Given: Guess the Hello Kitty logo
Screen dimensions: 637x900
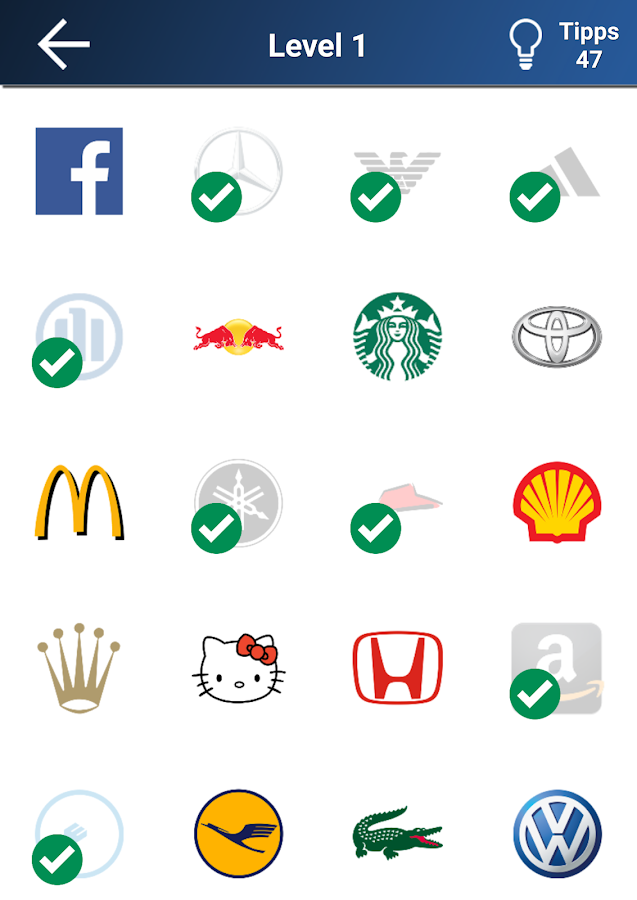Looking at the screenshot, I should (x=238, y=668).
